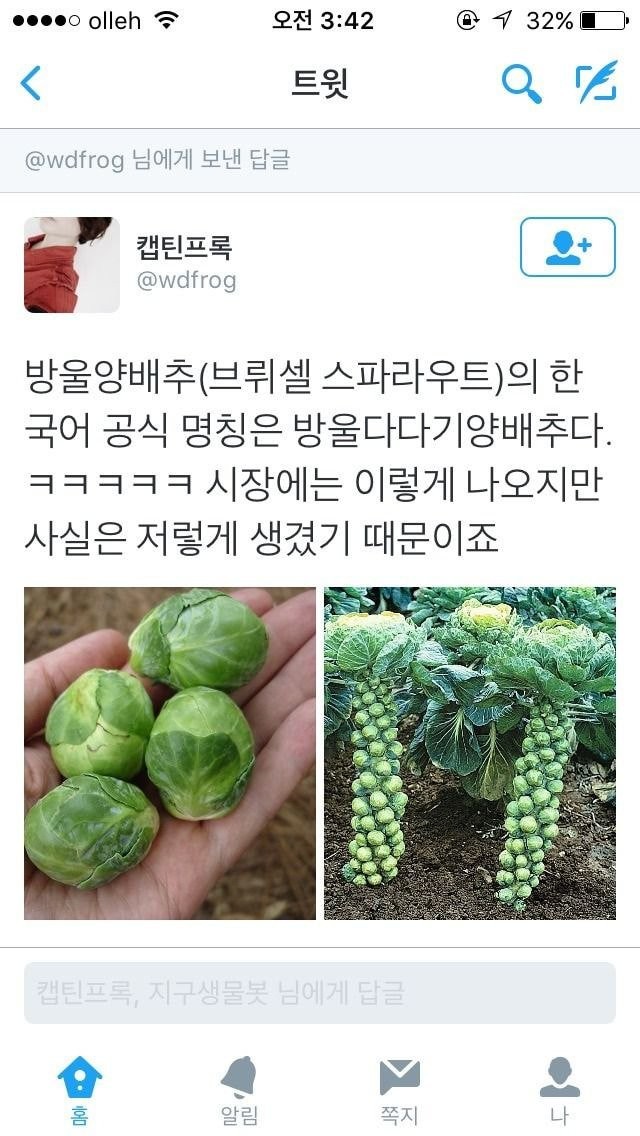Image resolution: width=640 pixels, height=1136 pixels.
Task: View the sprout stalk plants photo
Action: coord(470,753)
